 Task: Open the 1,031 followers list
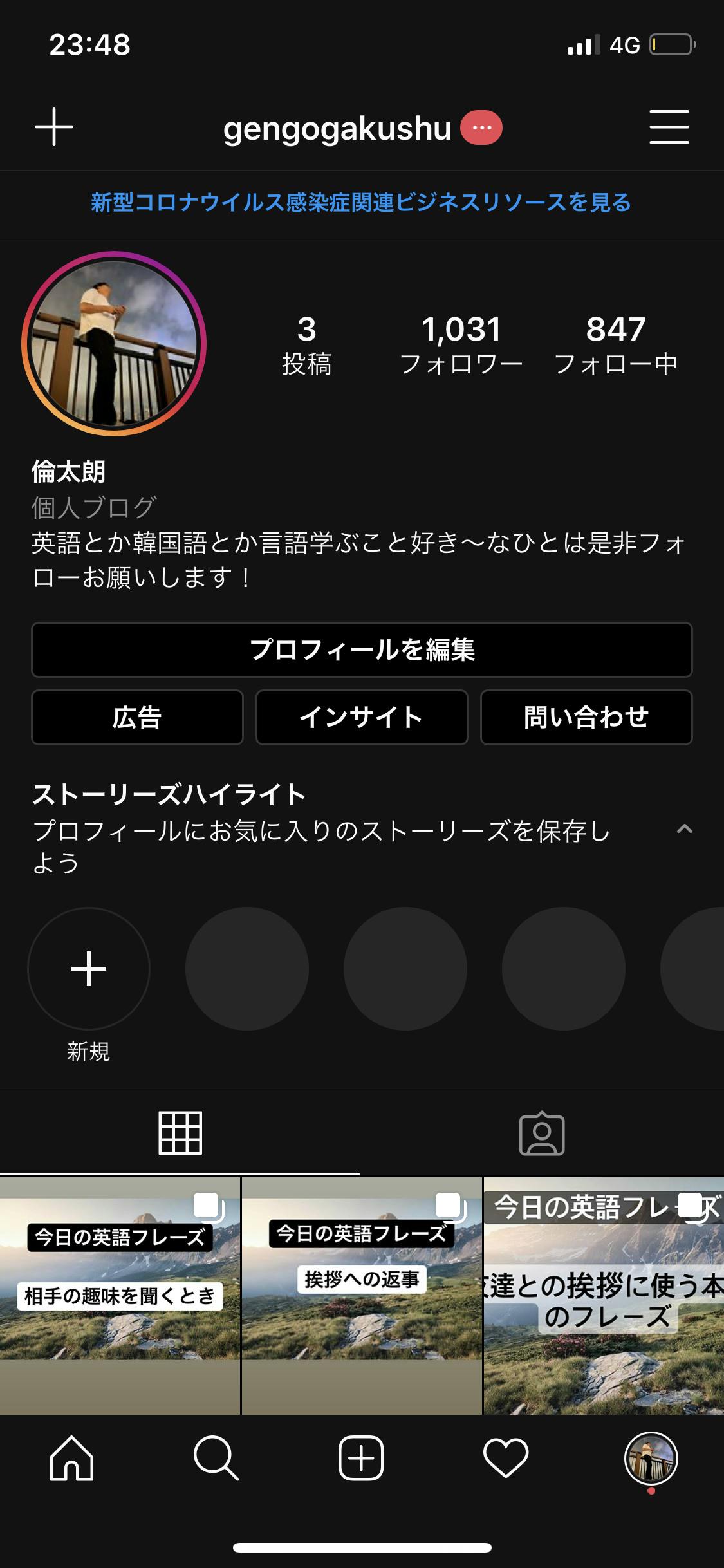461,344
